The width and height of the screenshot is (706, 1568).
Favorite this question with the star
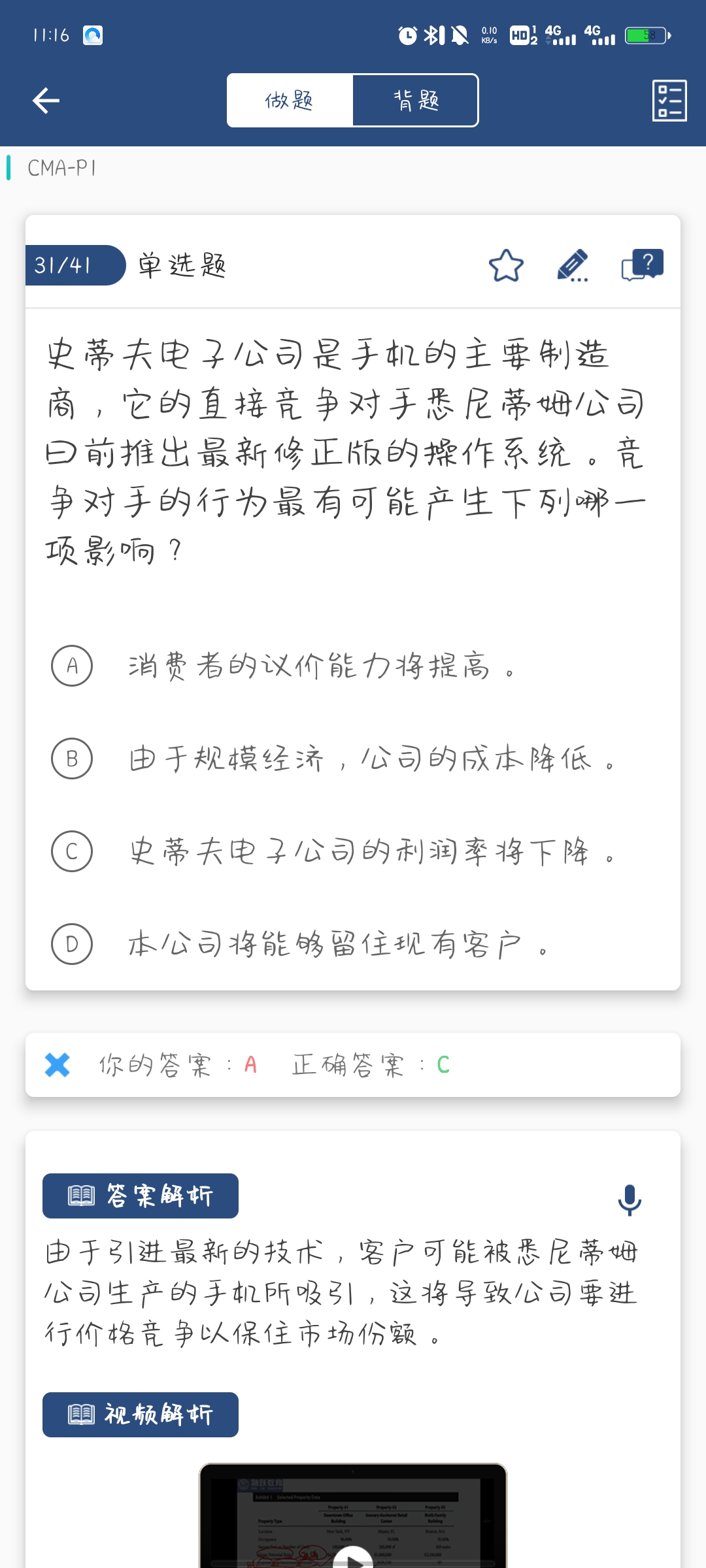pyautogui.click(x=506, y=266)
